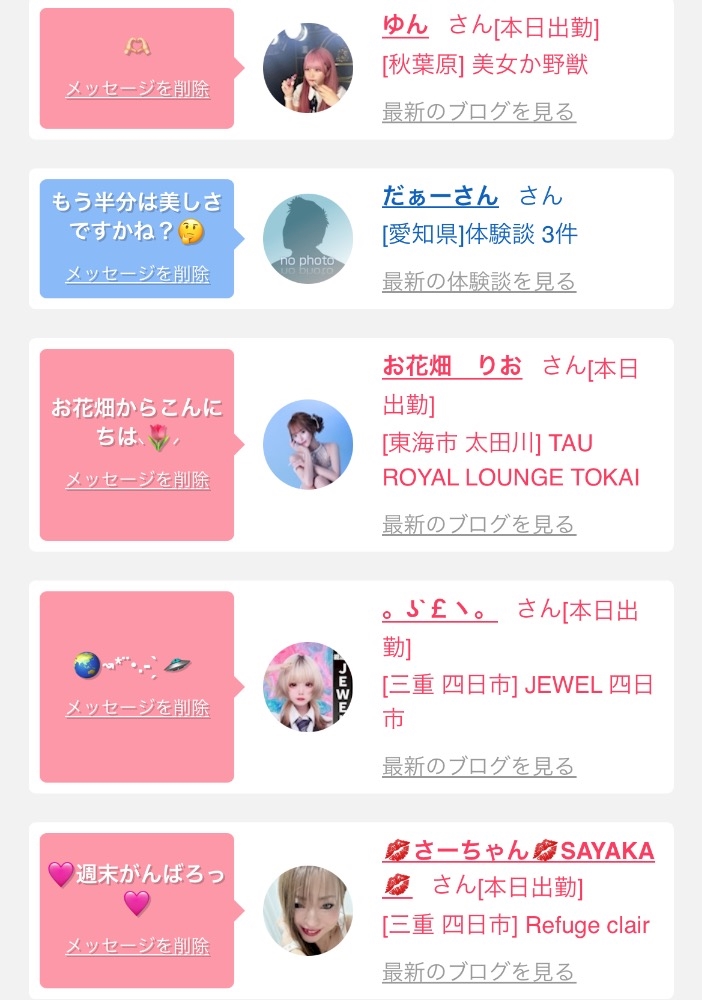Tap the JEWEL 四日市 member's profile photo
This screenshot has width=702, height=1000.
(x=307, y=687)
